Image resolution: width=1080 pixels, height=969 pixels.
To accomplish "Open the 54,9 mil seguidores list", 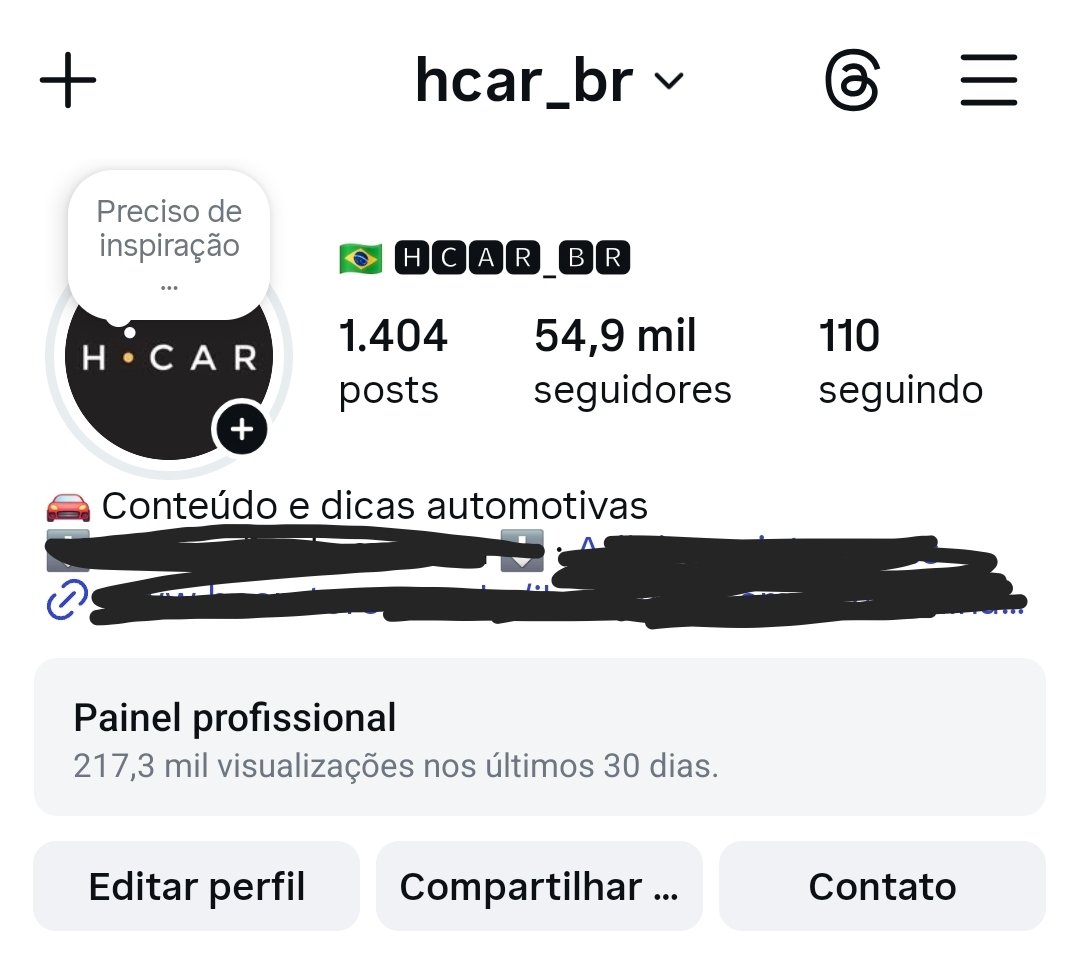I will pyautogui.click(x=632, y=360).
